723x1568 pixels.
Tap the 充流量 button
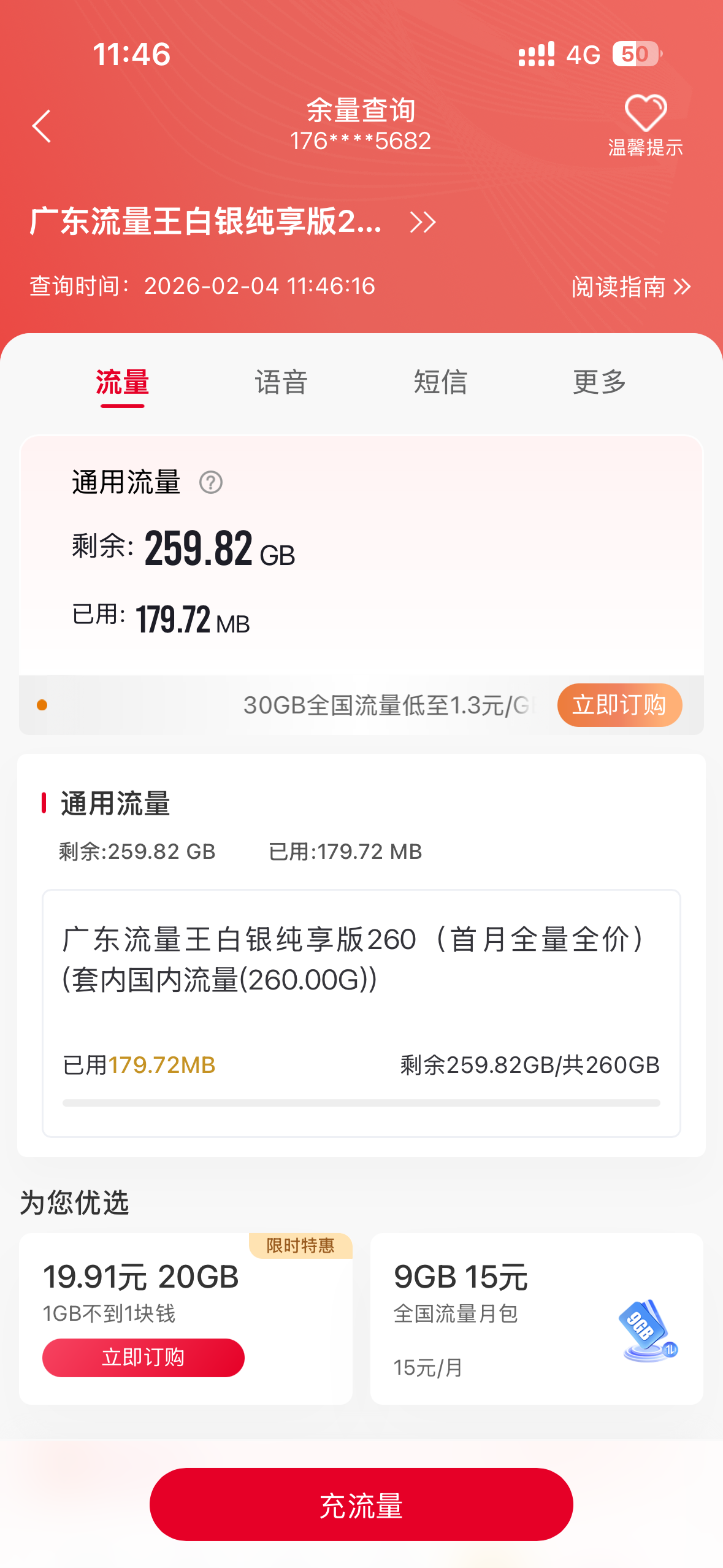[x=361, y=1504]
